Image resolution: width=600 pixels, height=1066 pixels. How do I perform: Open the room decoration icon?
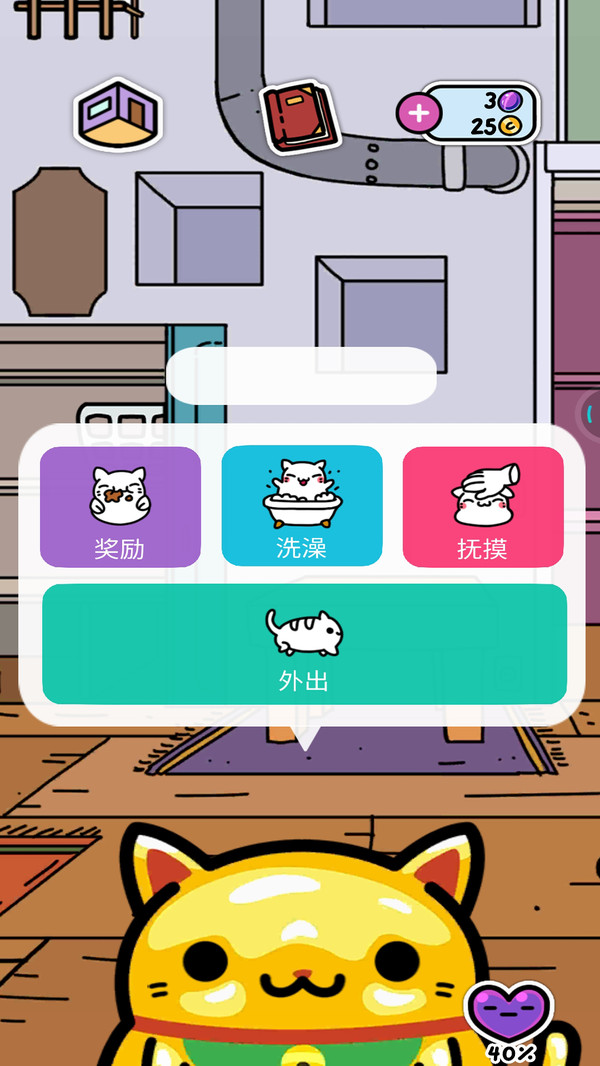117,114
